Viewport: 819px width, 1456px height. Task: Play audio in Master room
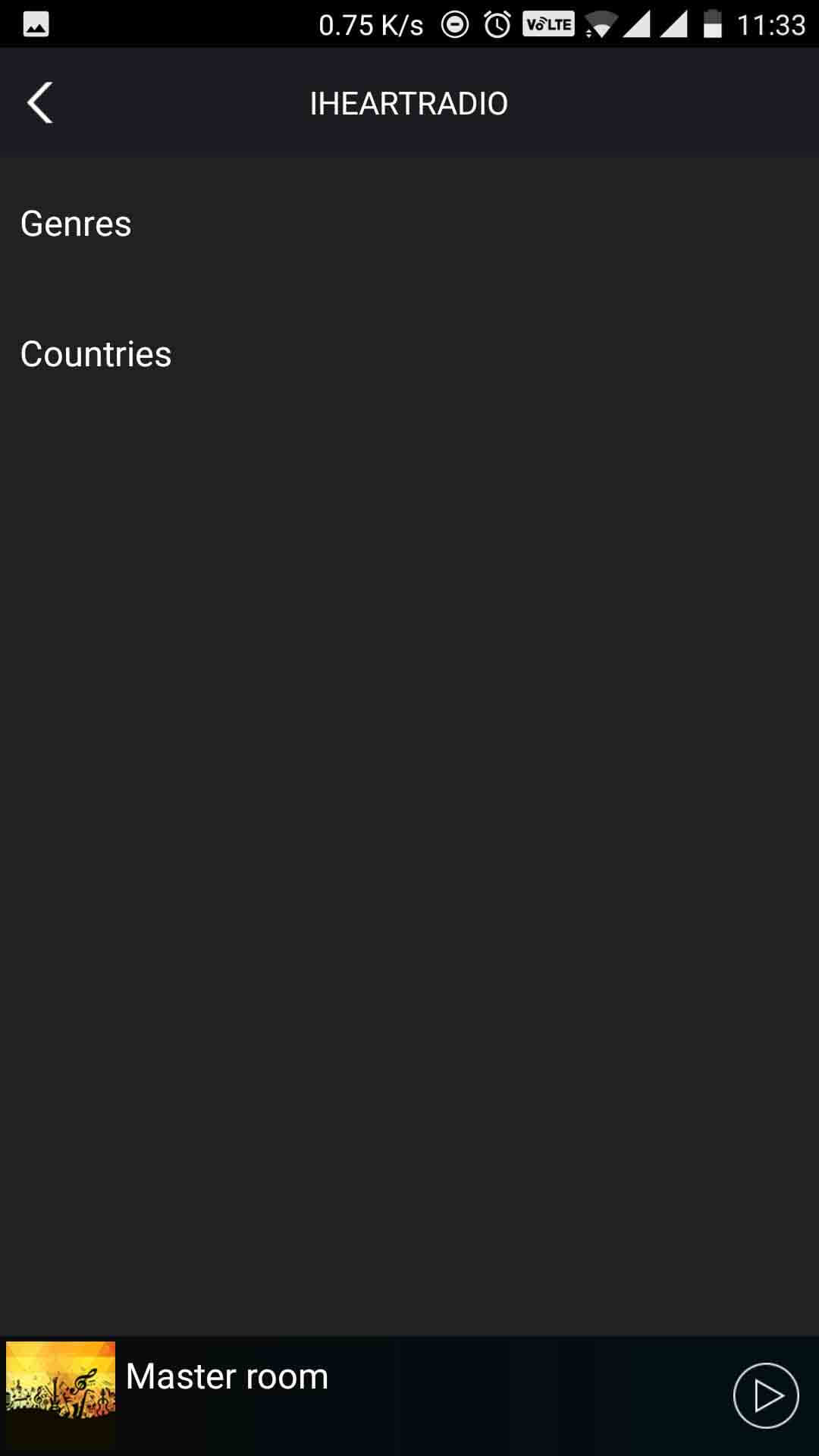[766, 1395]
